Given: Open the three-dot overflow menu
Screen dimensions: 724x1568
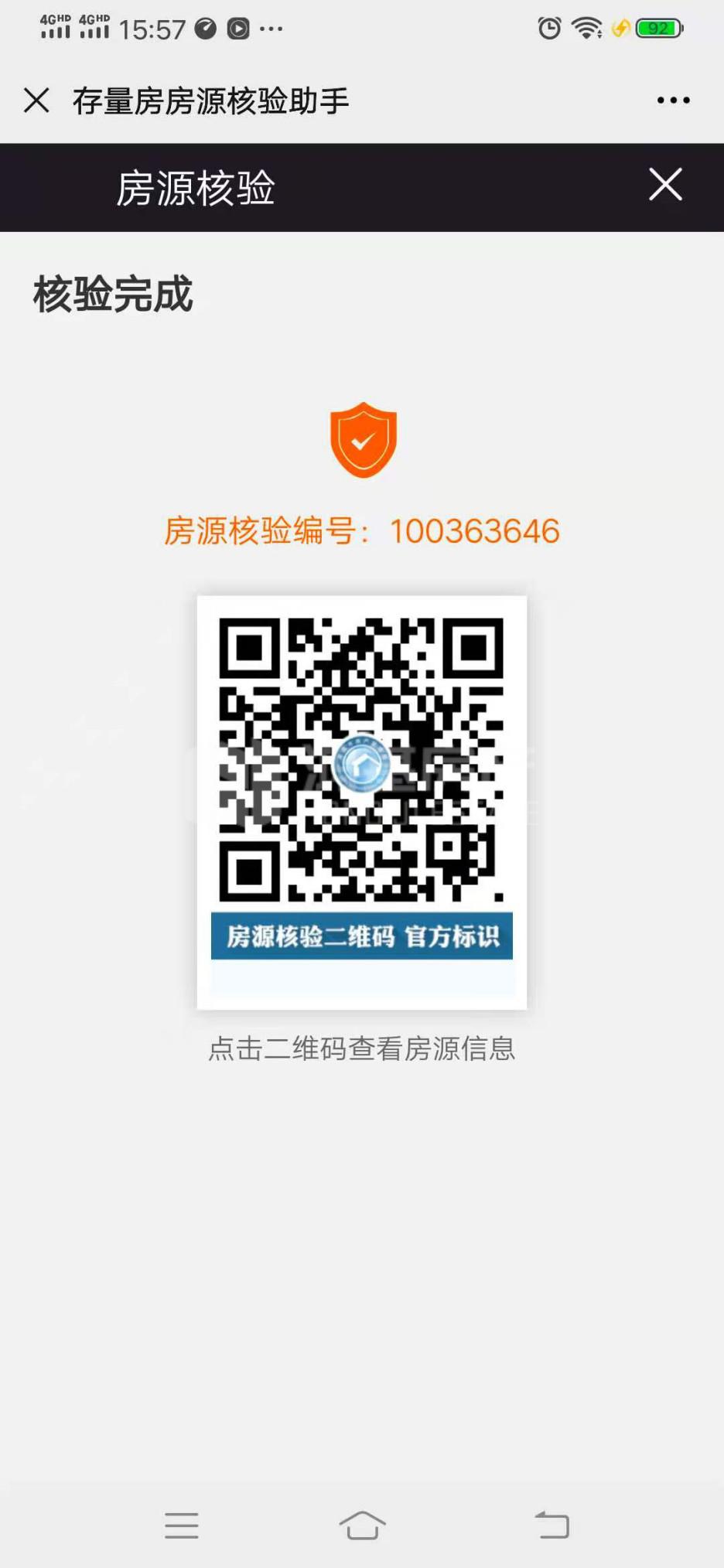Looking at the screenshot, I should (673, 101).
